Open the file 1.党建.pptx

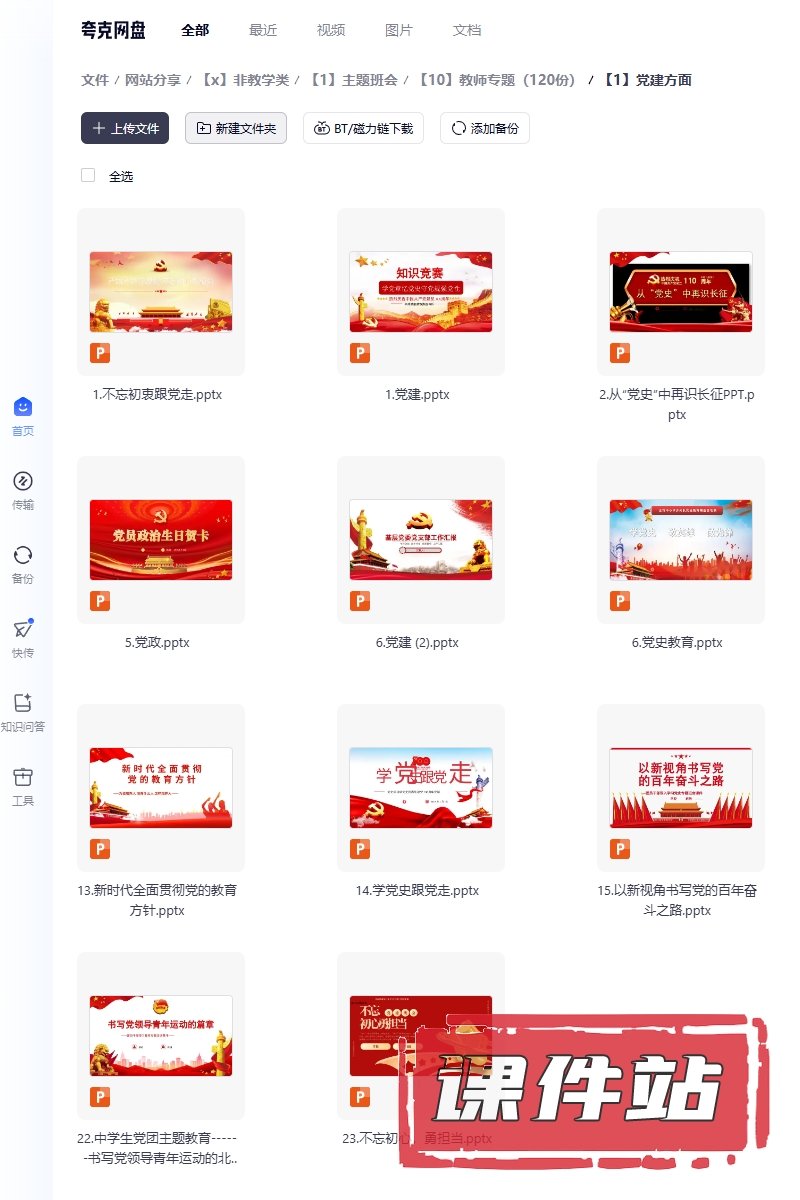(x=421, y=291)
